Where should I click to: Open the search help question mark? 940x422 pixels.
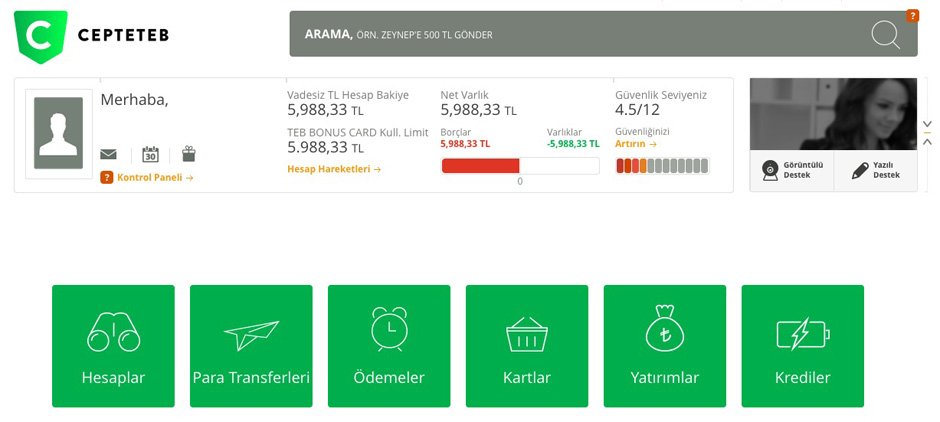912,16
